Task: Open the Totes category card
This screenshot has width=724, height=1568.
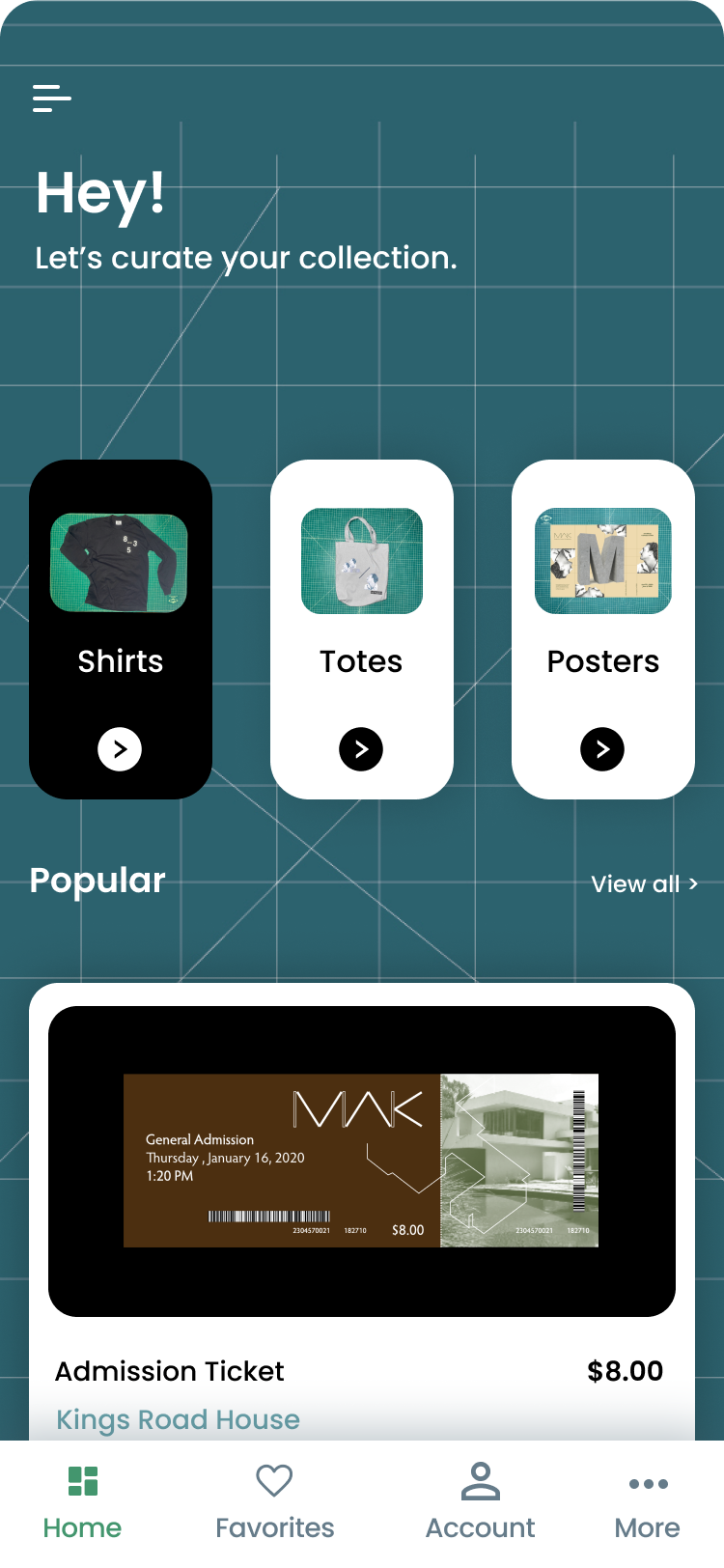Action: tap(362, 629)
